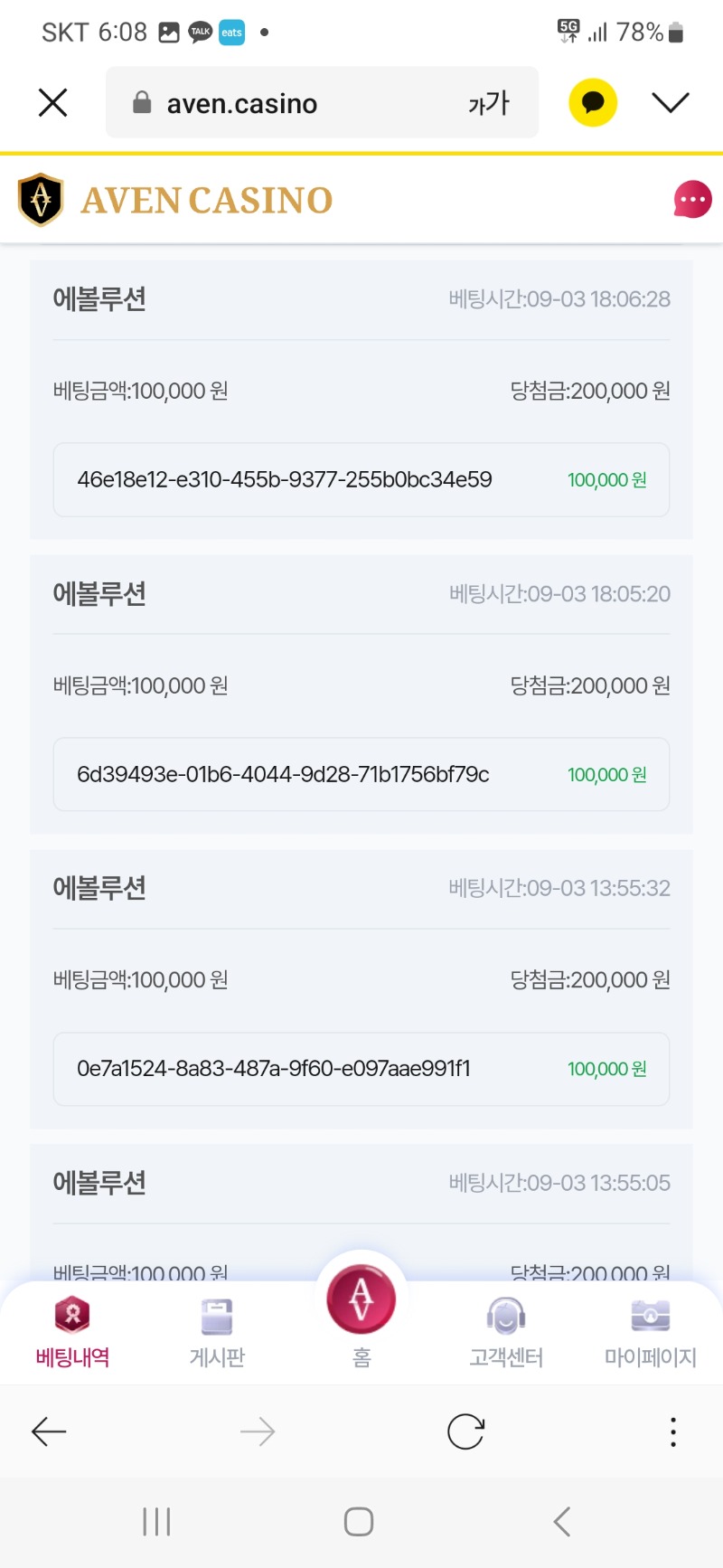The width and height of the screenshot is (723, 1568).
Task: Go back with the browser's left arrow
Action: [49, 1431]
